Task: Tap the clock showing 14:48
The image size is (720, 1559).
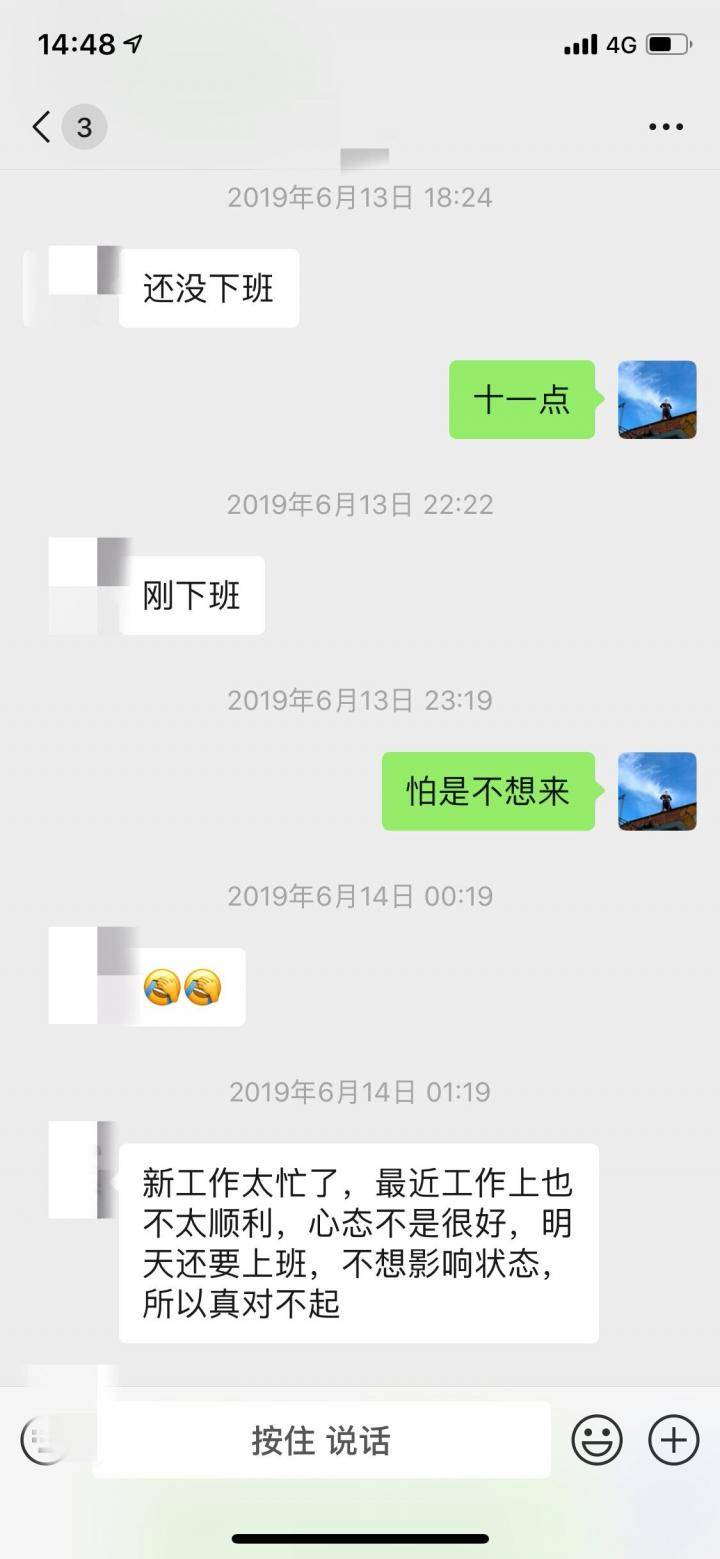Action: pos(75,43)
